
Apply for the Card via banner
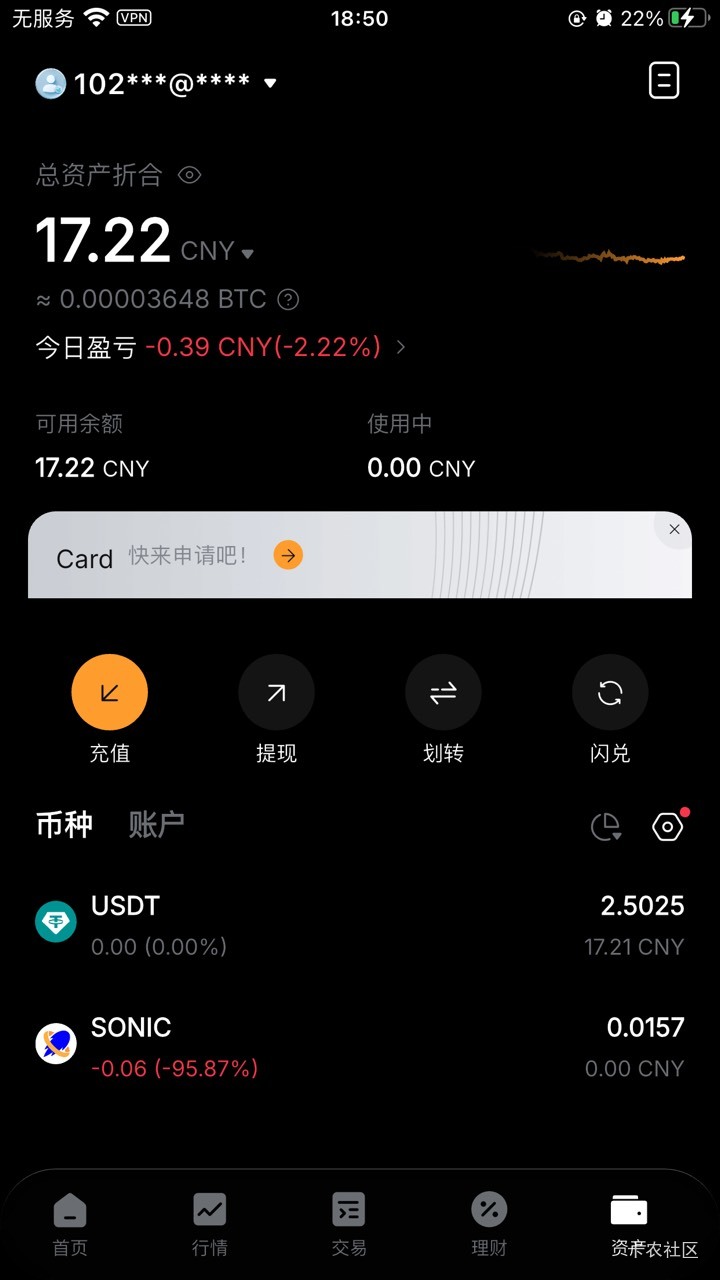point(288,556)
